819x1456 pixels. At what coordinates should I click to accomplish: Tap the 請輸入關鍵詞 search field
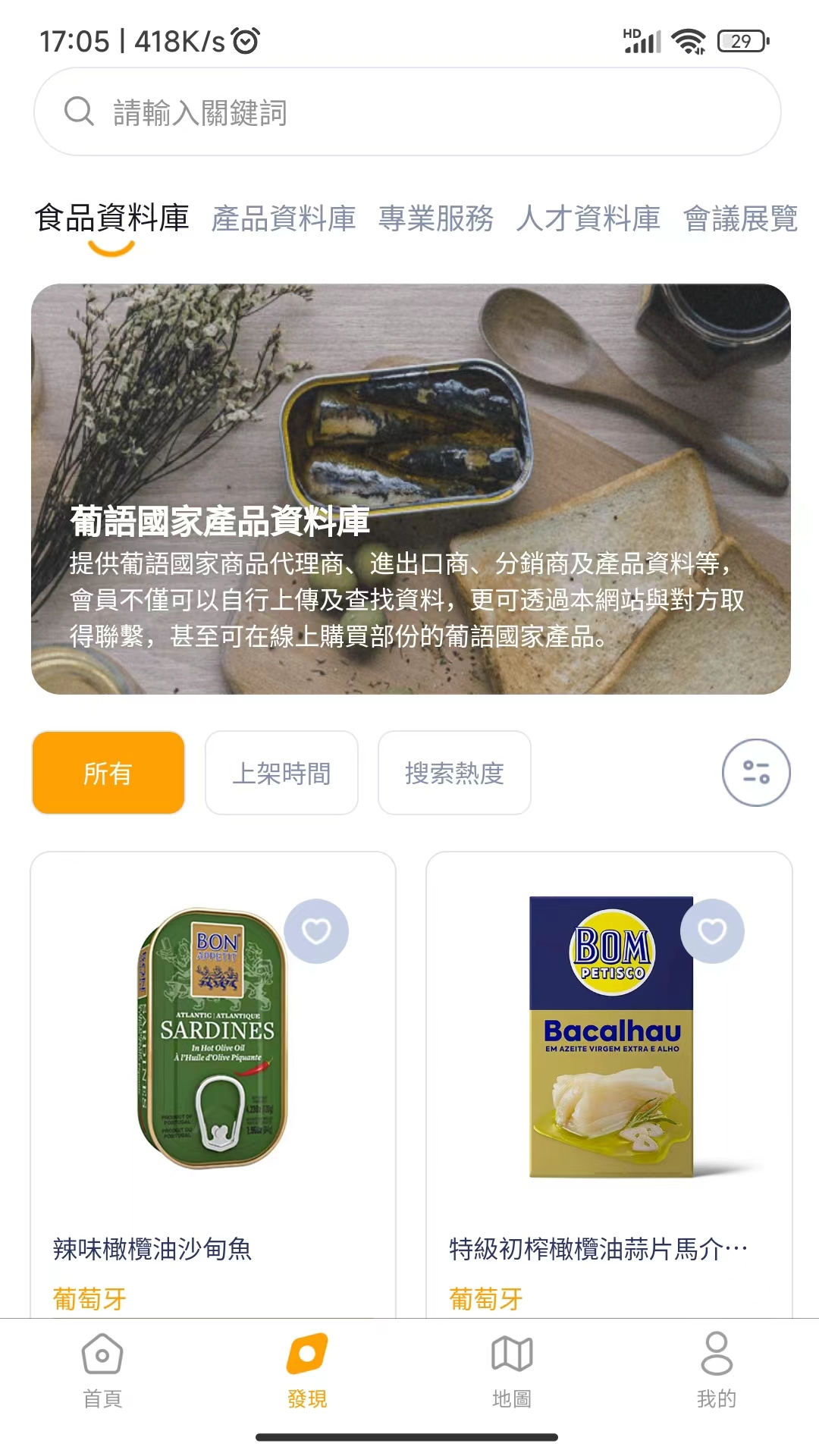pos(407,112)
